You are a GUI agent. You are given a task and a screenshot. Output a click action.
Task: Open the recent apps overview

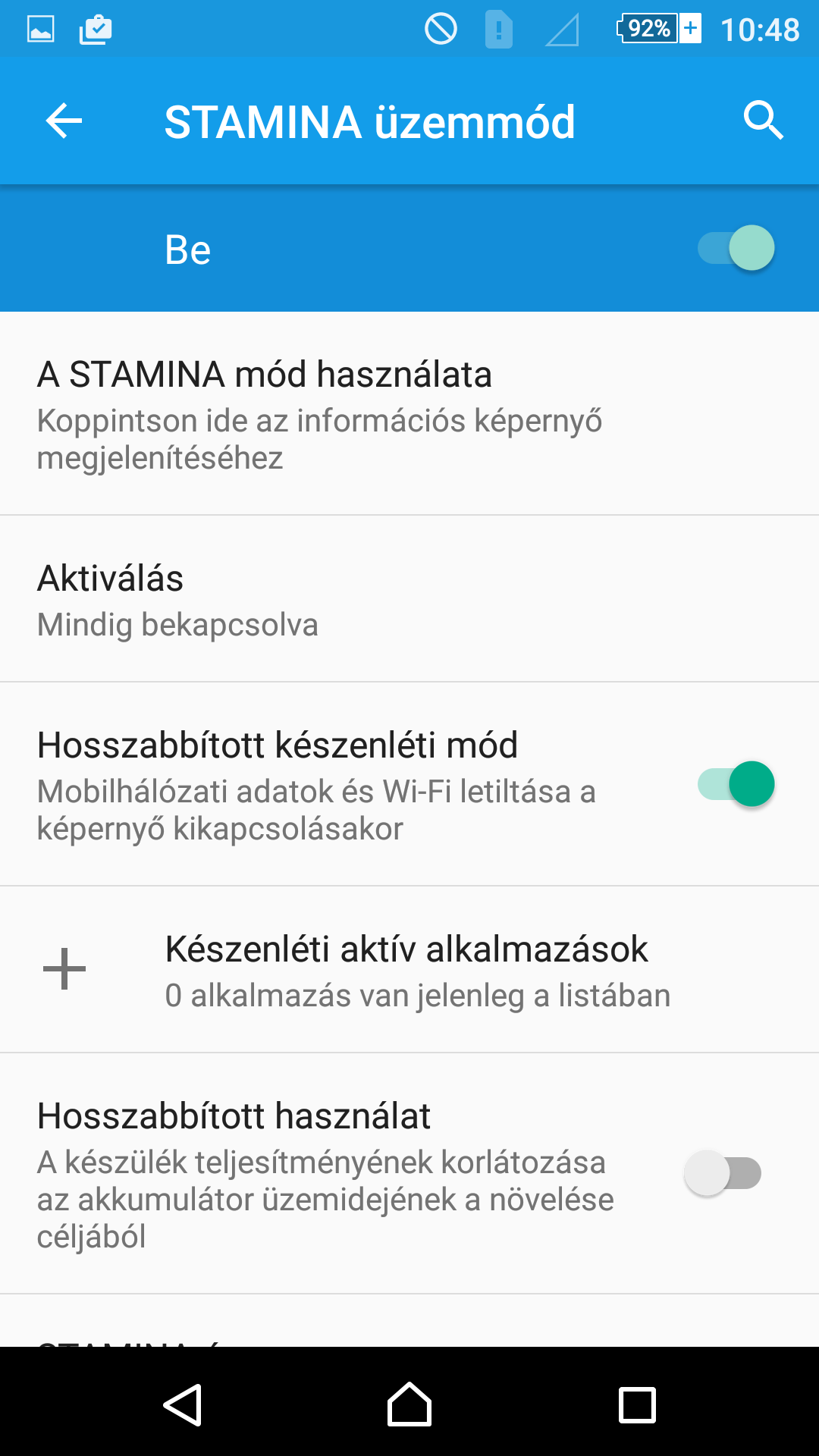637,1404
